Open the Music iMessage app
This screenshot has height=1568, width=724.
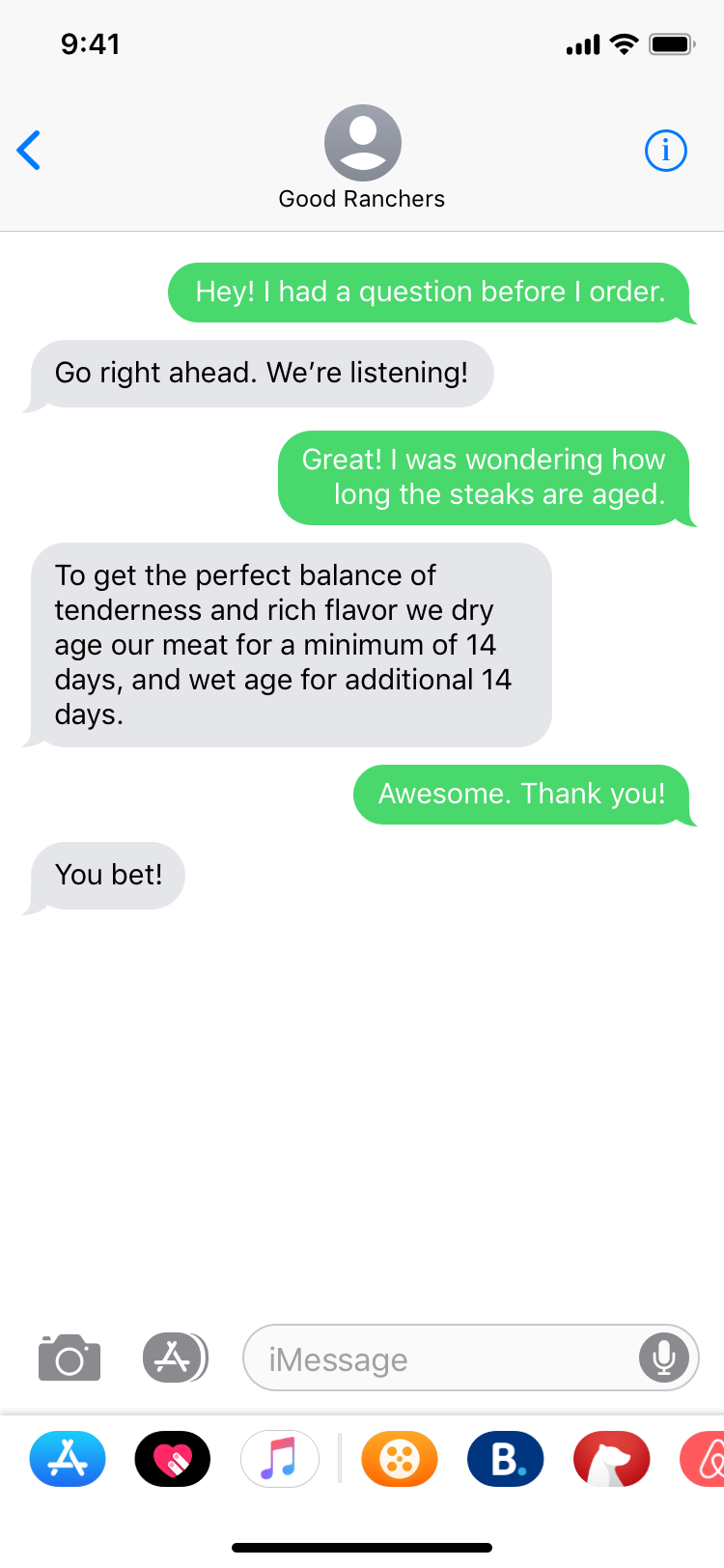[280, 1459]
